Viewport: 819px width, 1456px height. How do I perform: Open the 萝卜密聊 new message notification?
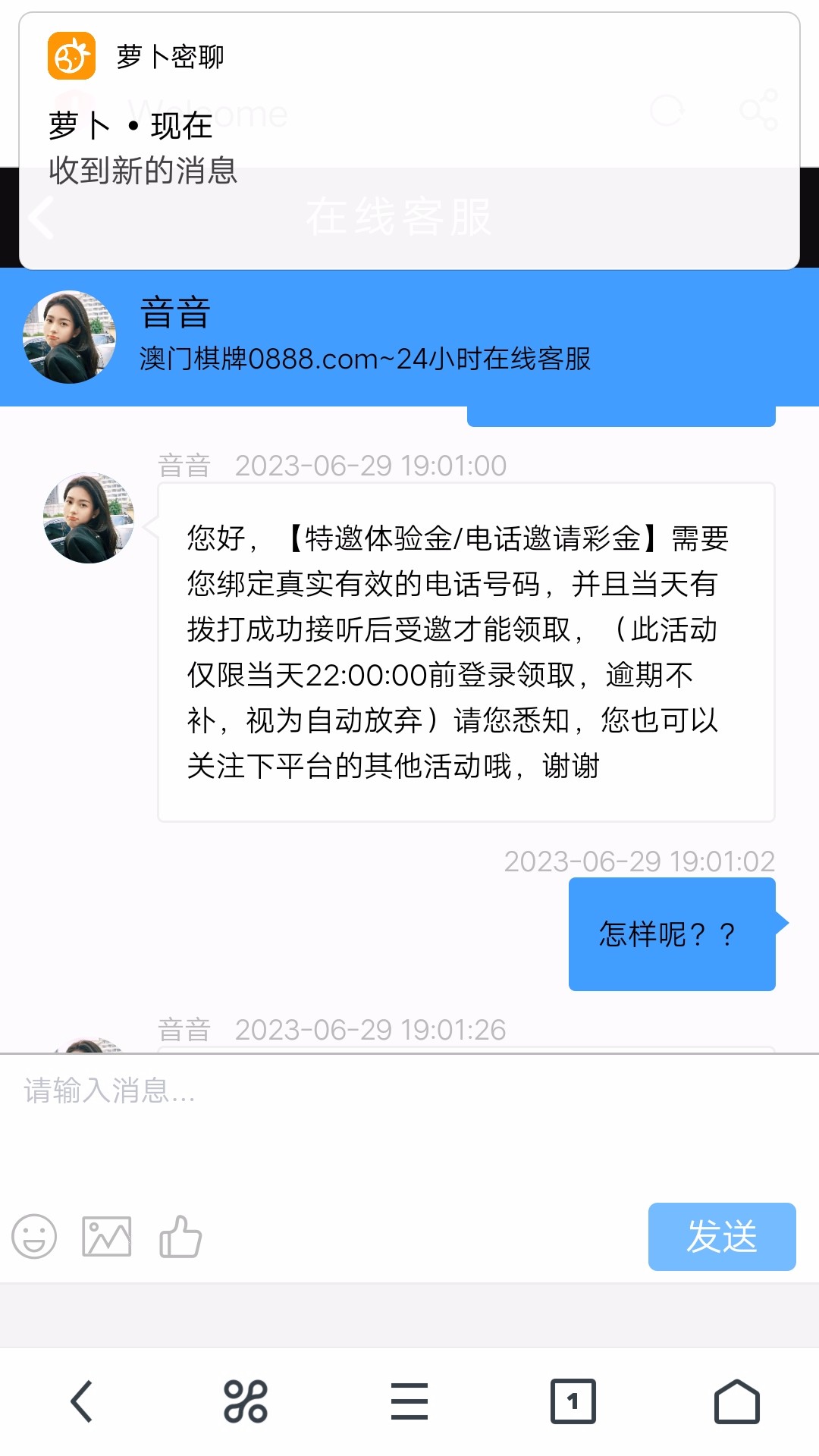(409, 141)
